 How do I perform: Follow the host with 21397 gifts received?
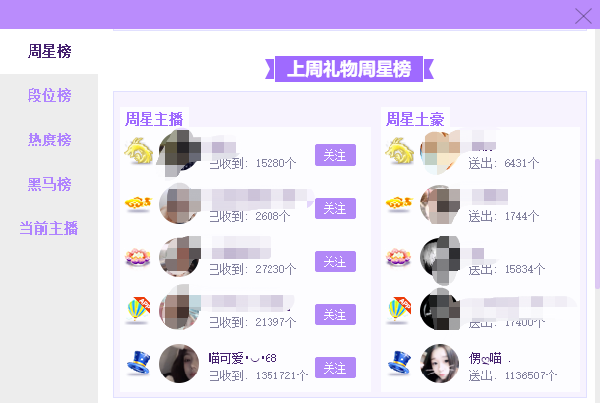pyautogui.click(x=335, y=314)
